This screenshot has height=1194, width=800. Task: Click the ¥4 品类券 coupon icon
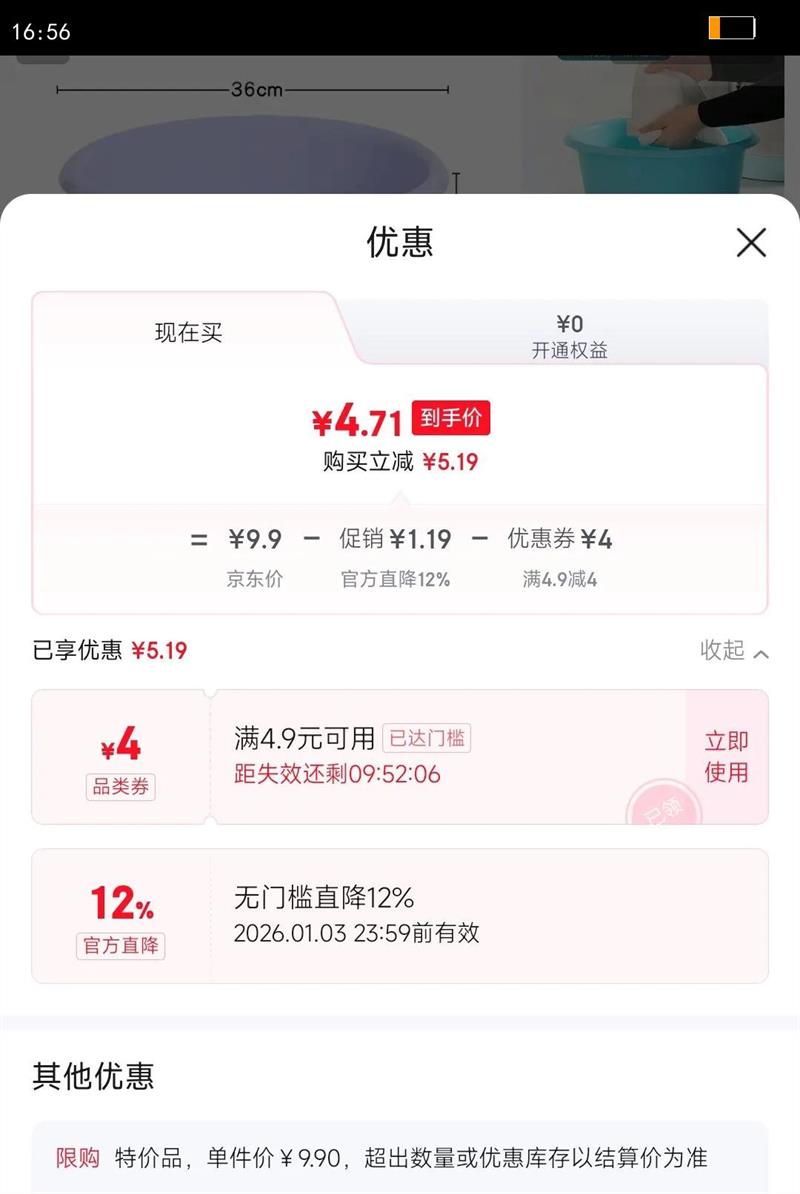point(120,757)
